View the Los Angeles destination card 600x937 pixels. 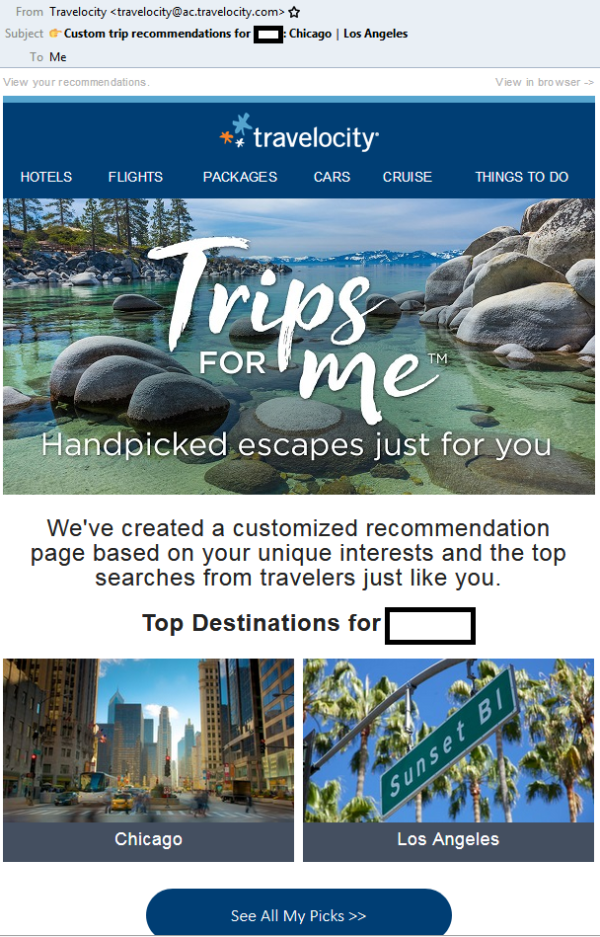[x=448, y=760]
